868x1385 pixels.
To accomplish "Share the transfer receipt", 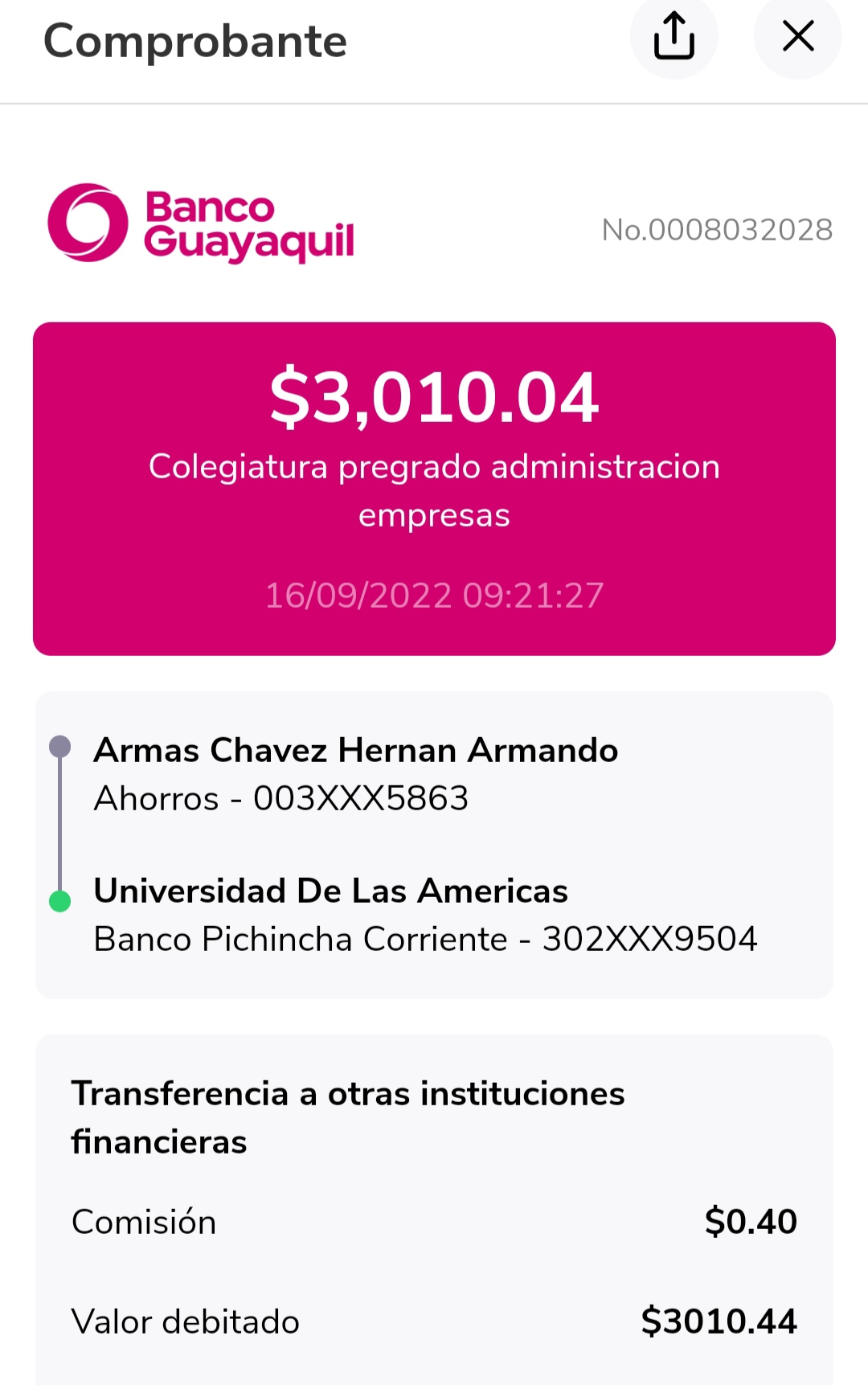I will tap(674, 36).
